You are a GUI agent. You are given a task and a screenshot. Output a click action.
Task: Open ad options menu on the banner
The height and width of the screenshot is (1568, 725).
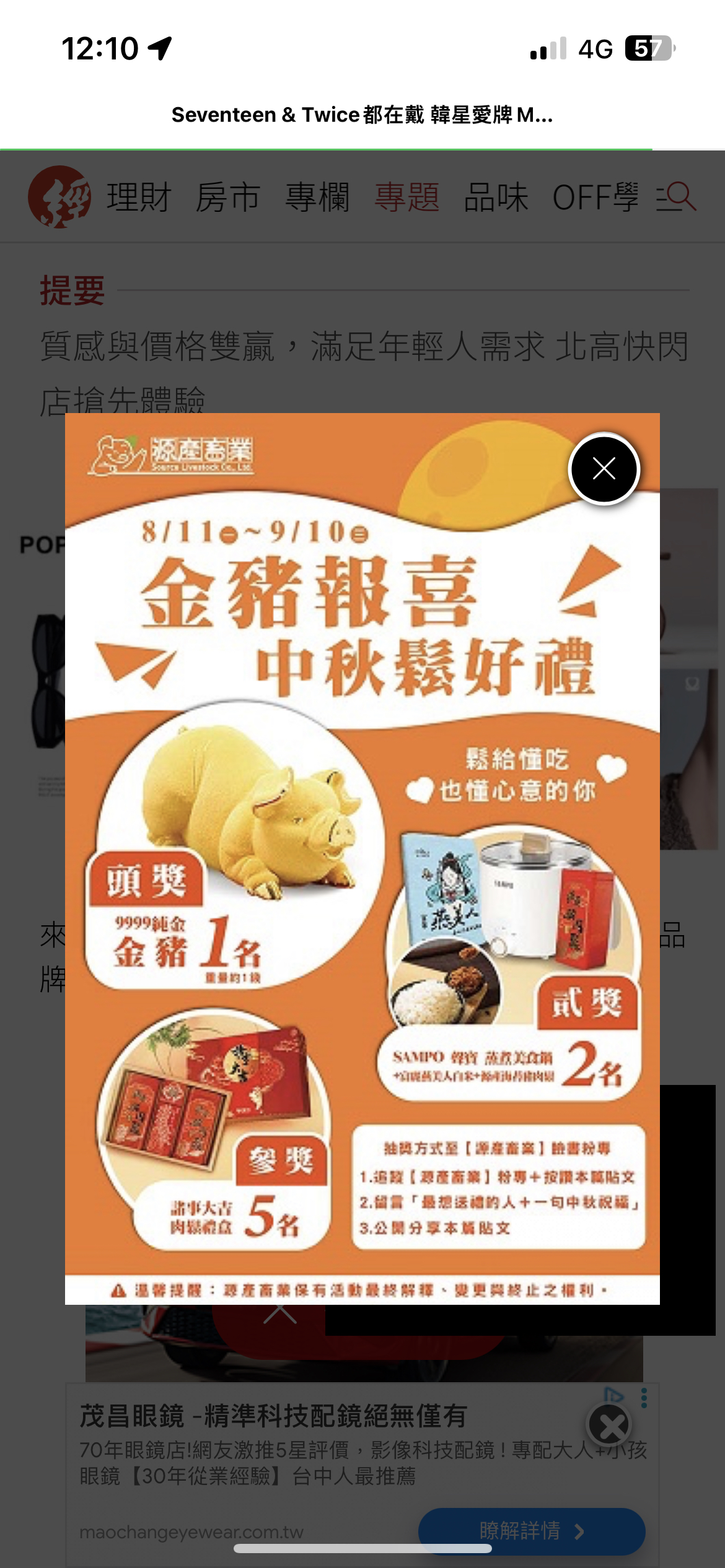644,1398
